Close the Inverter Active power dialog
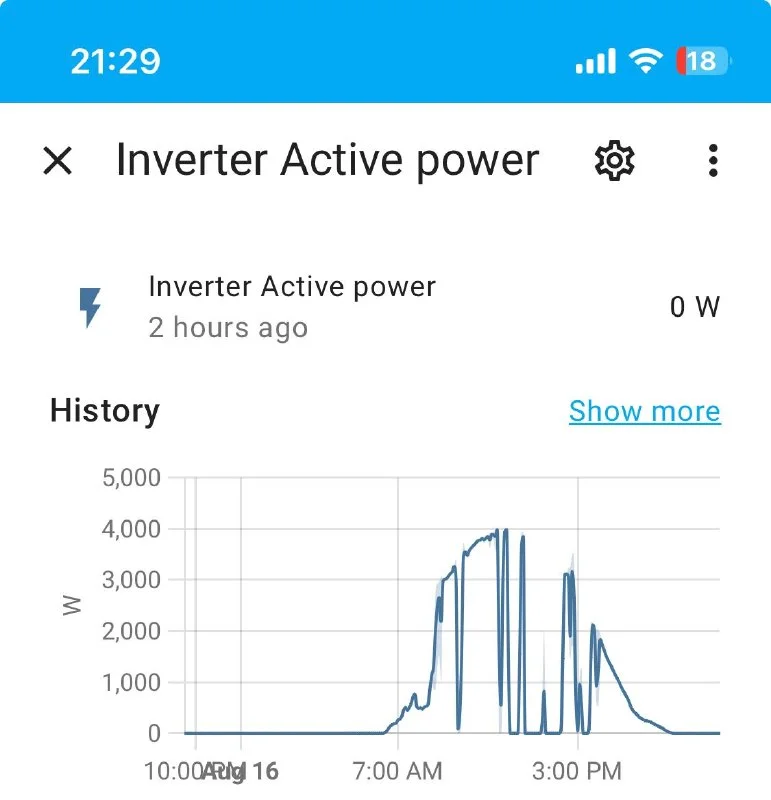The image size is (771, 800). click(x=58, y=161)
